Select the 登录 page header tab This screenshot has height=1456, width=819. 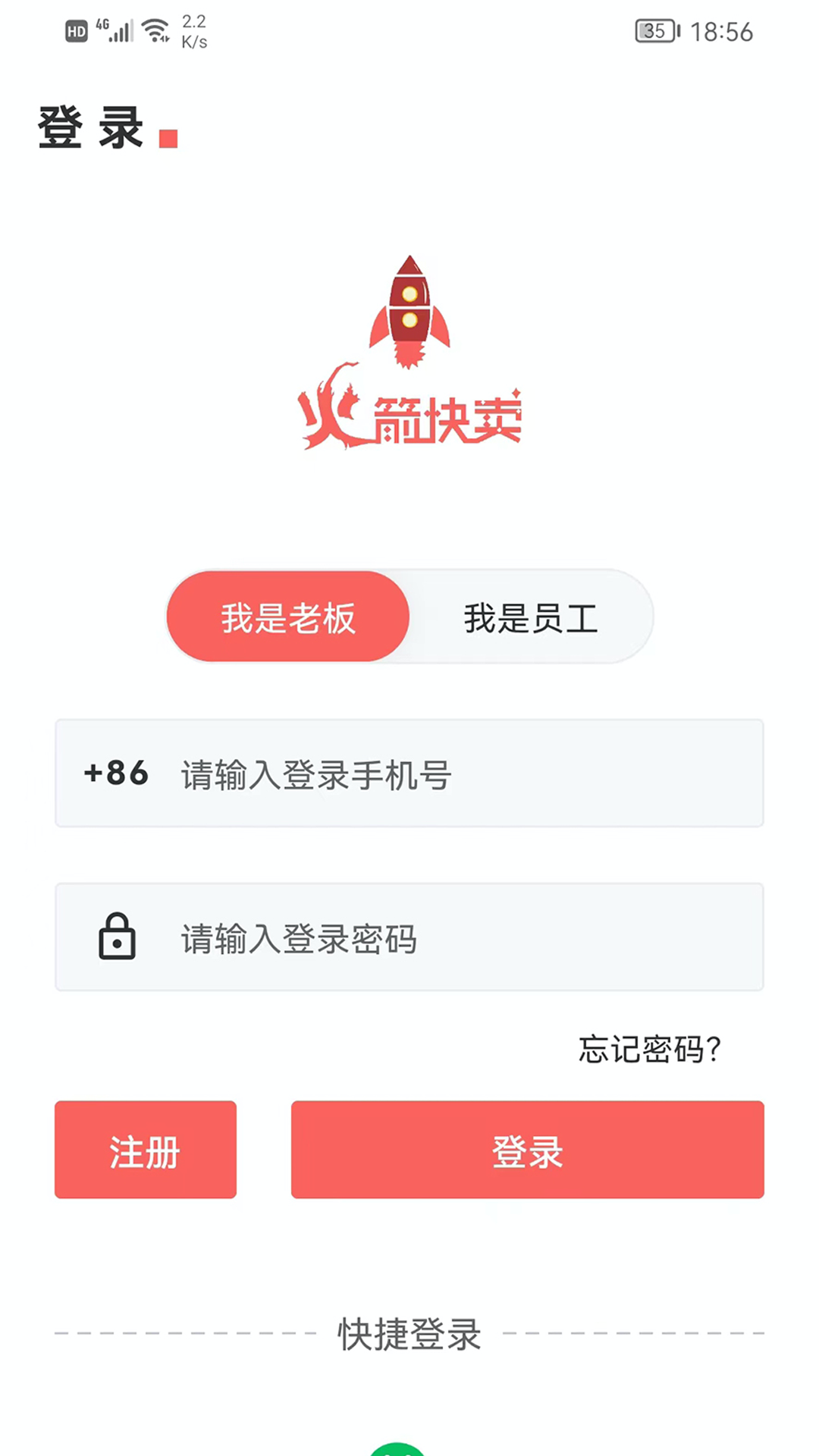(89, 127)
